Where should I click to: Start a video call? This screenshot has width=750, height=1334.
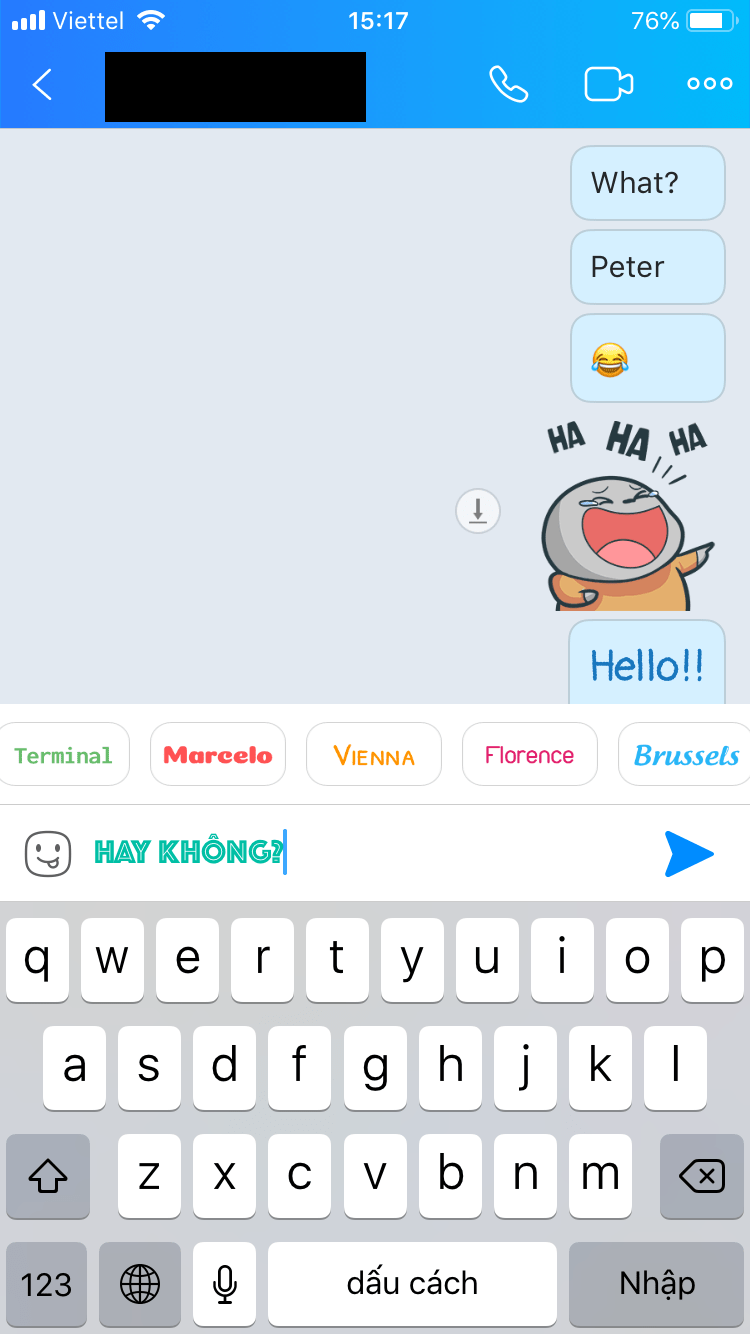coord(608,85)
